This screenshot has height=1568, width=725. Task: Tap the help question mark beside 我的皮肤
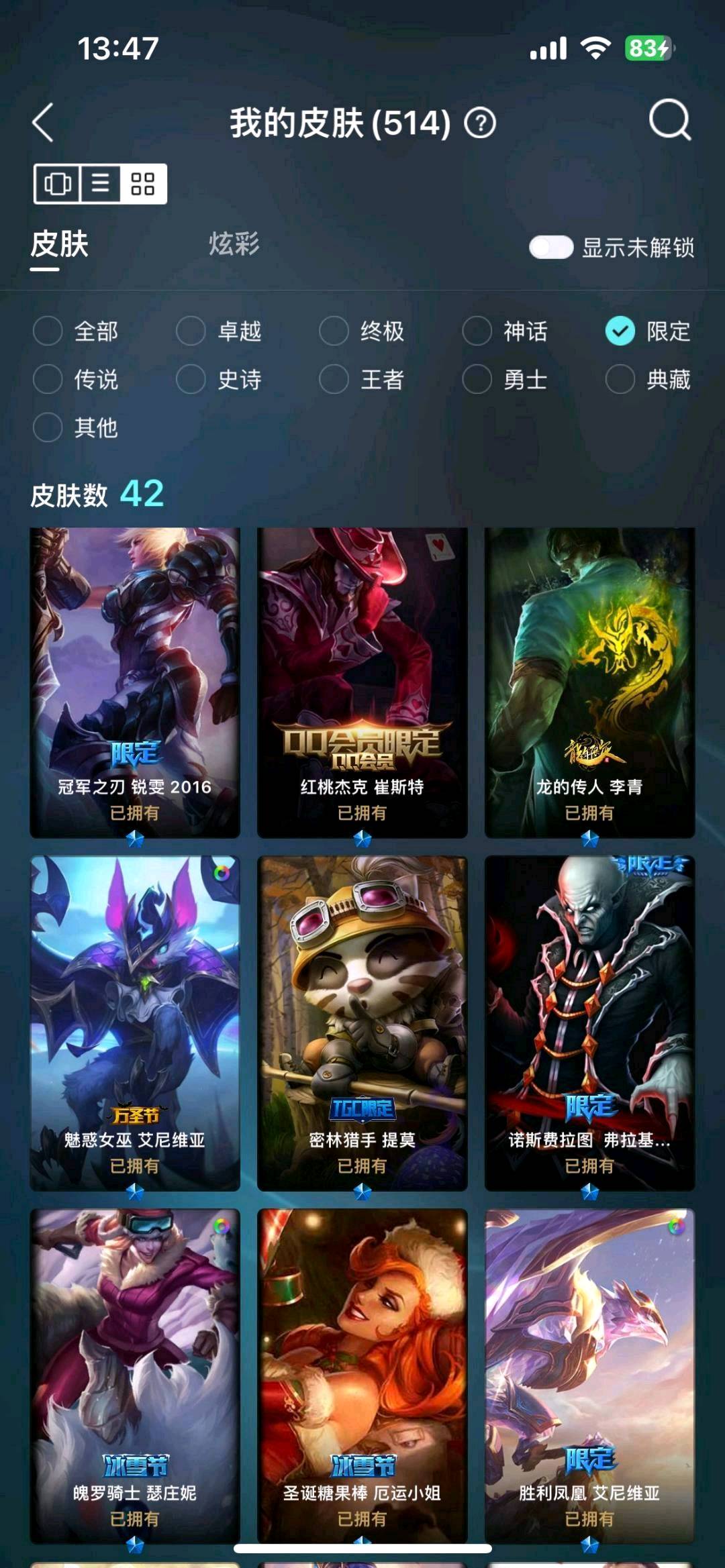pos(480,123)
